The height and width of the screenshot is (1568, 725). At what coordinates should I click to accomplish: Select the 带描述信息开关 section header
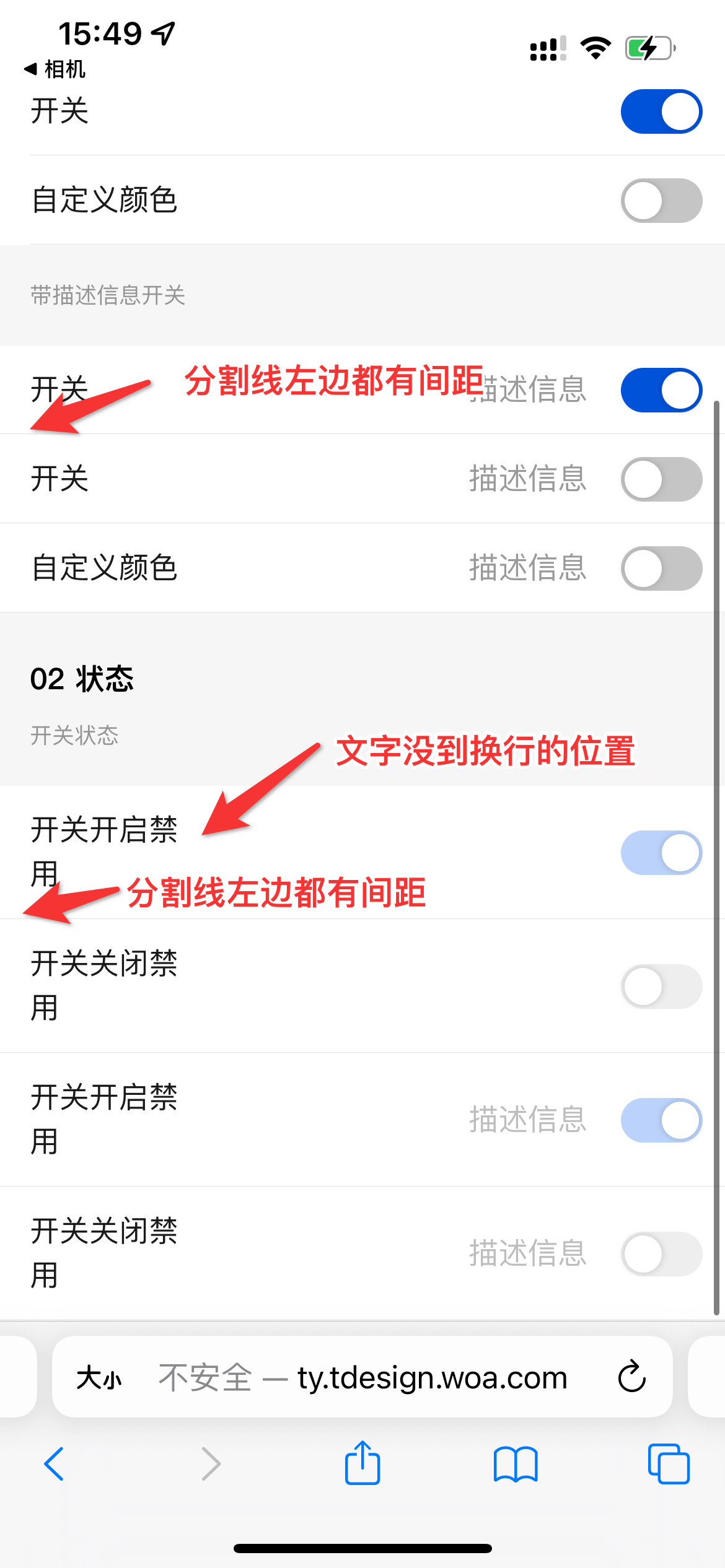tap(109, 296)
